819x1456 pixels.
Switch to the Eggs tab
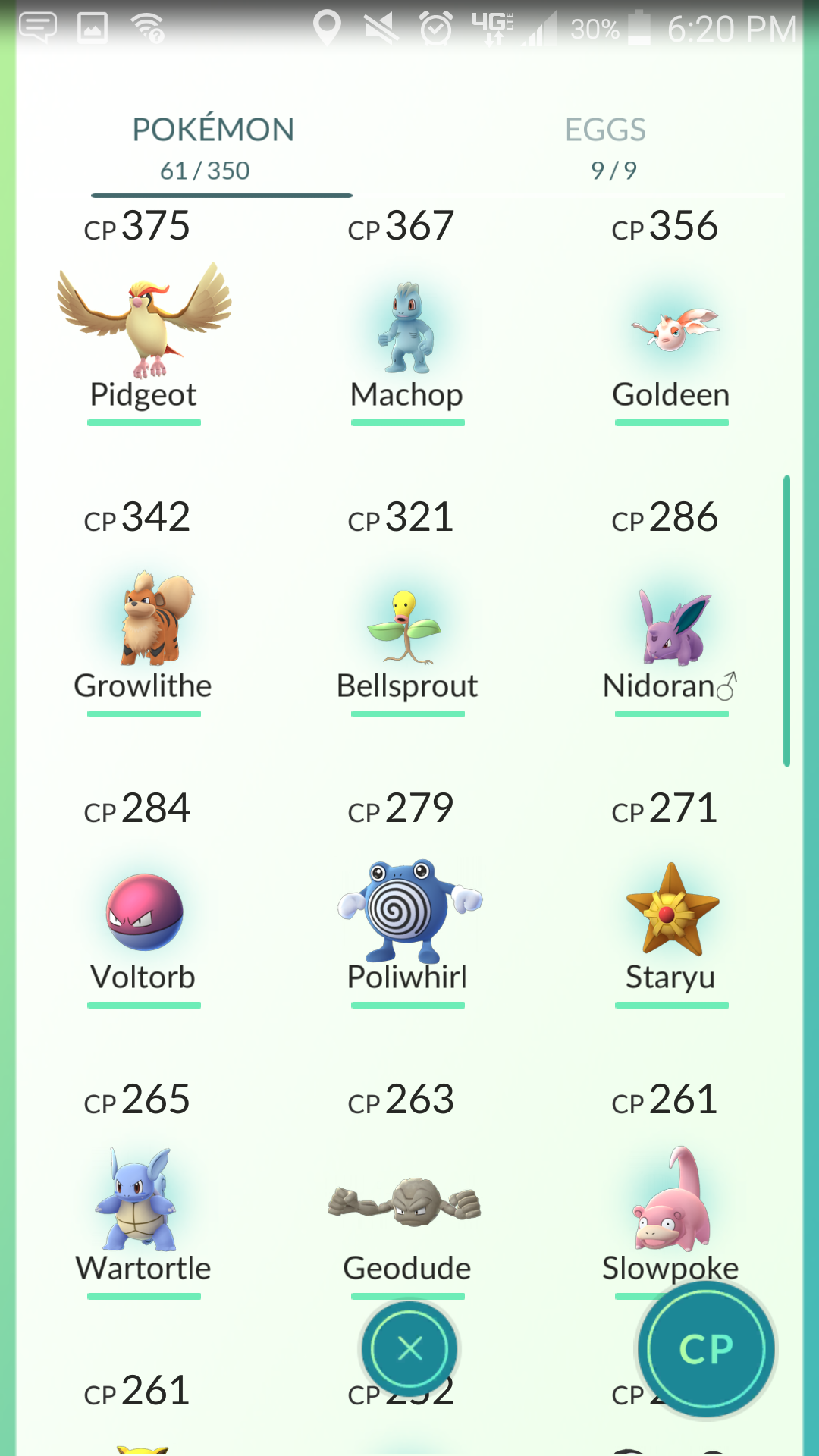606,148
